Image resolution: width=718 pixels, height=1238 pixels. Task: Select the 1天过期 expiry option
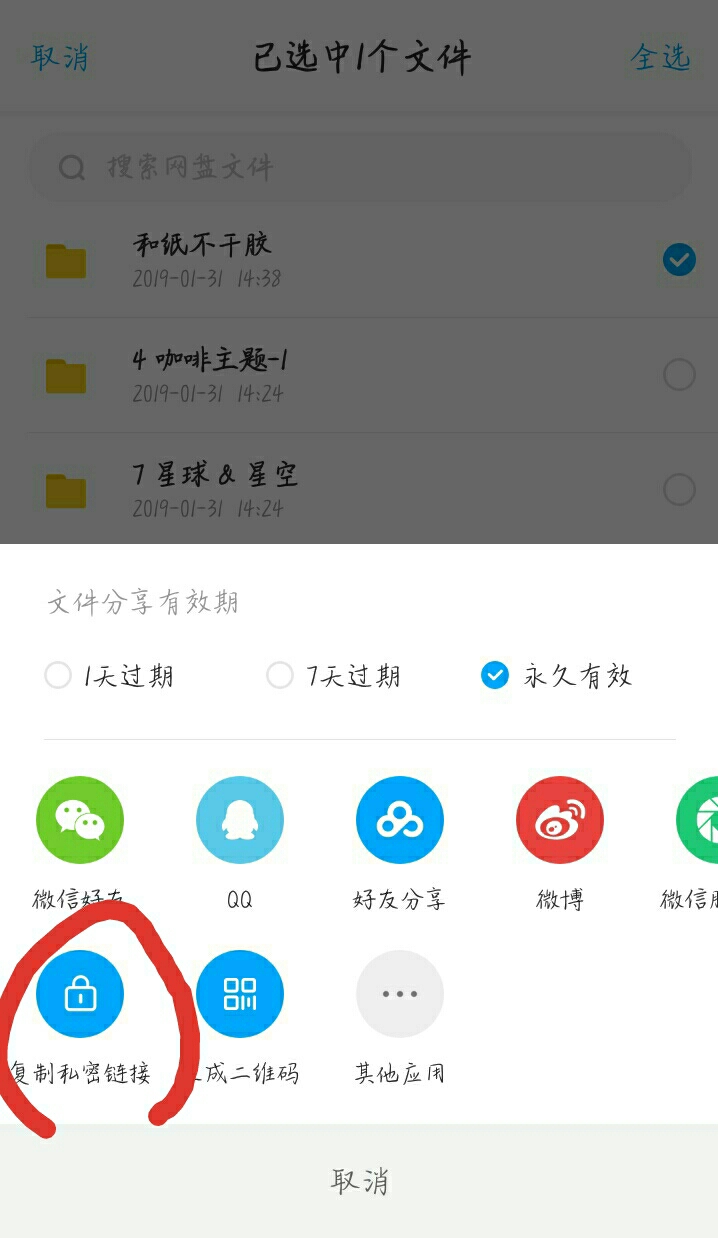click(109, 676)
